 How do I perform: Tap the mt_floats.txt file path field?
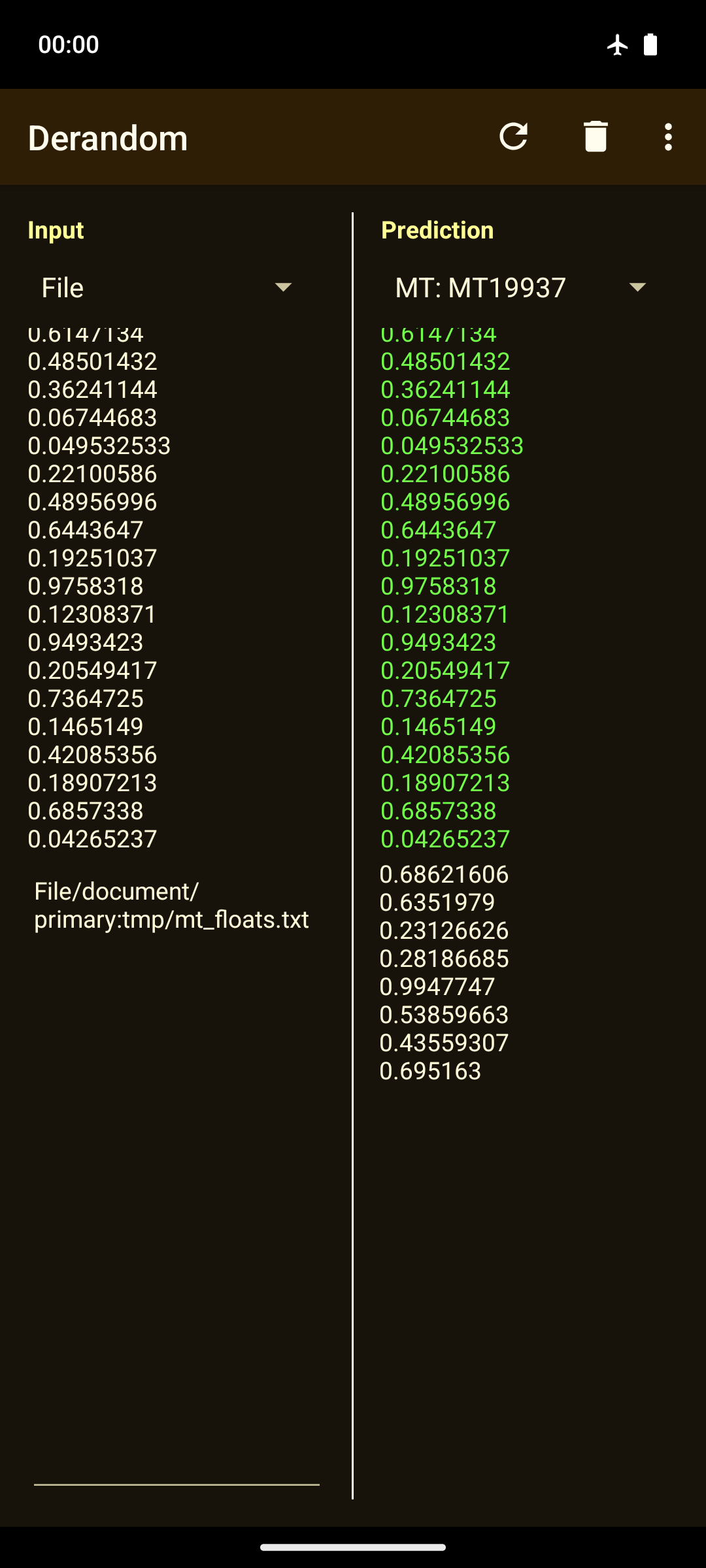click(x=171, y=906)
